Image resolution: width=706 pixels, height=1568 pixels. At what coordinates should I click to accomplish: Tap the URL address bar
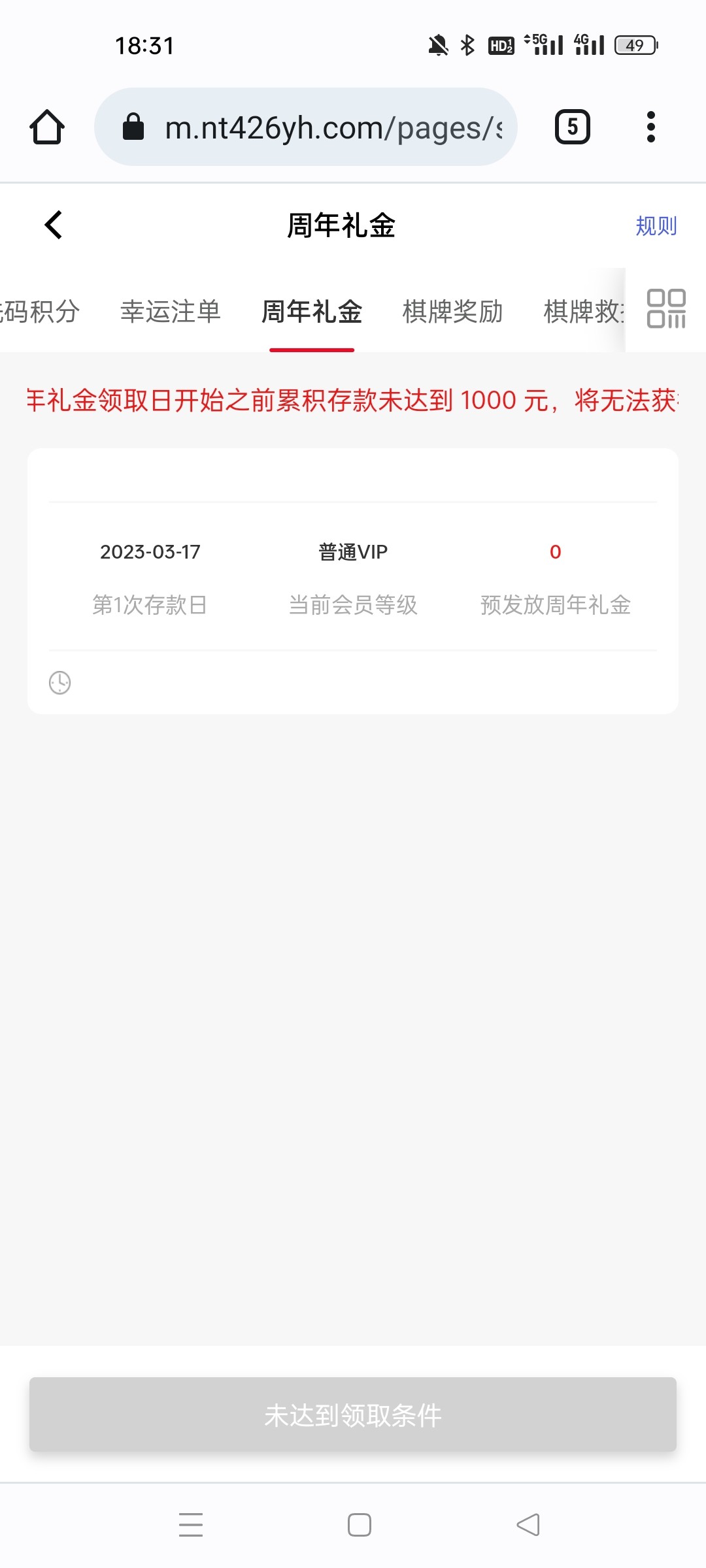[x=306, y=127]
